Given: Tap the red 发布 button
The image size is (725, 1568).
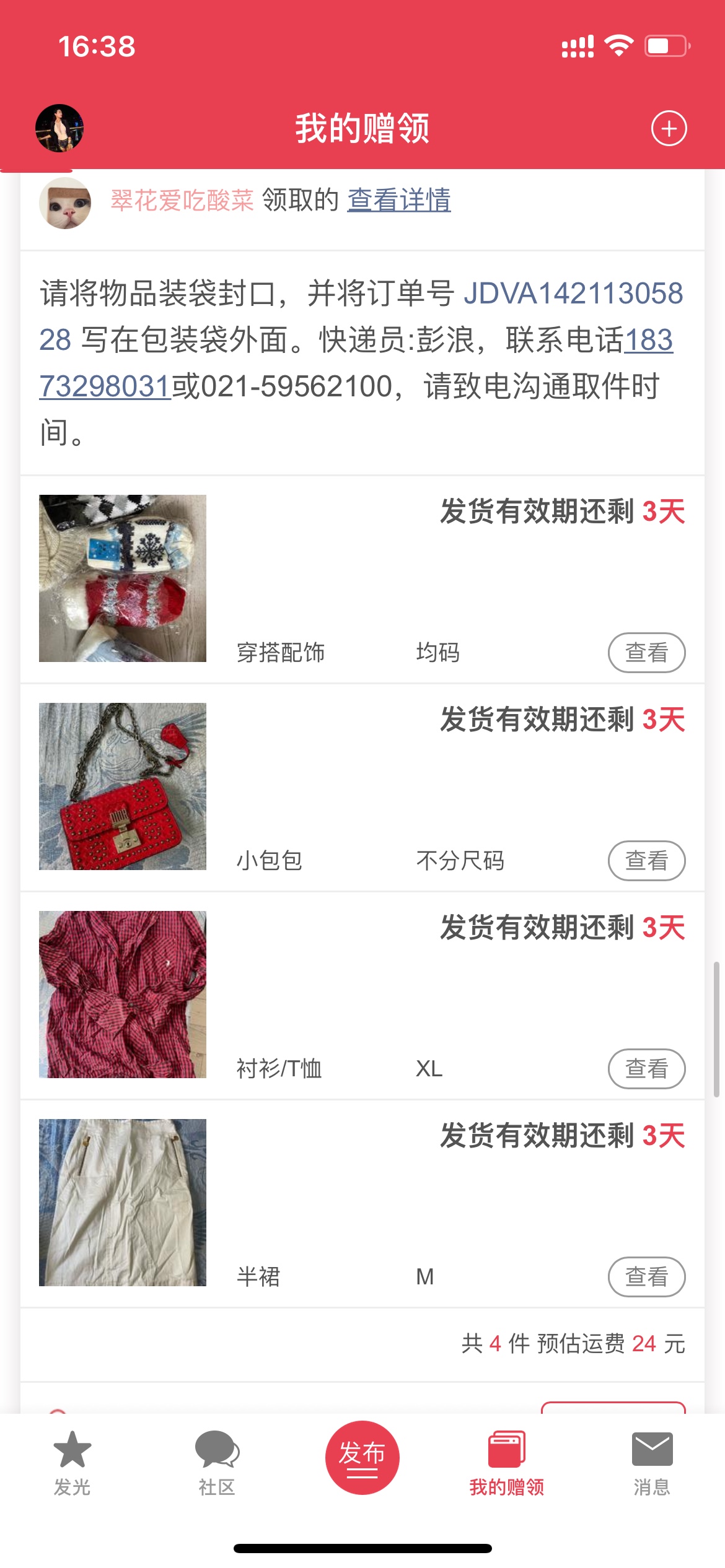Looking at the screenshot, I should [x=362, y=1458].
